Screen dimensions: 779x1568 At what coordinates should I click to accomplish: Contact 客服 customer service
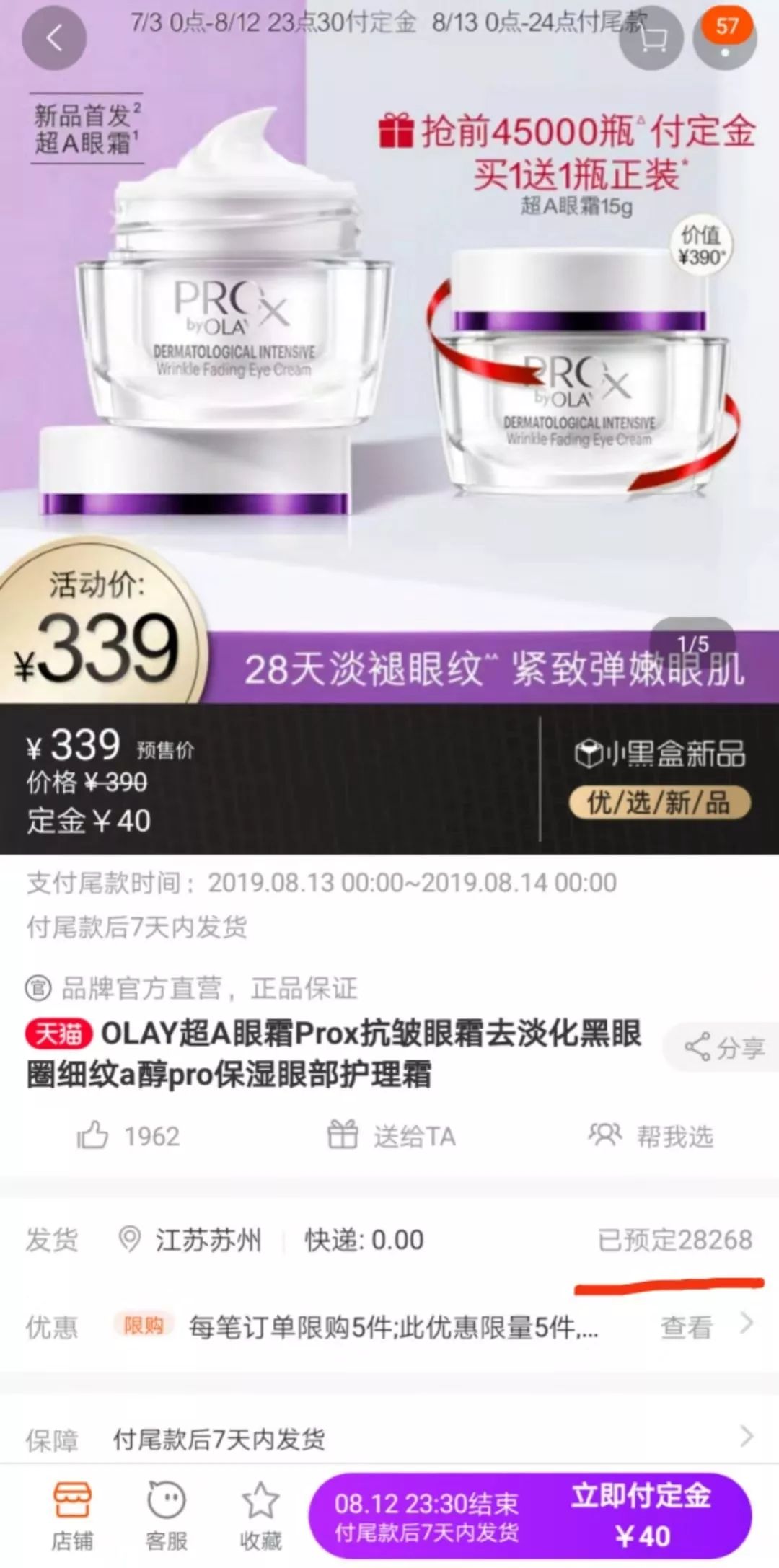click(x=166, y=1516)
